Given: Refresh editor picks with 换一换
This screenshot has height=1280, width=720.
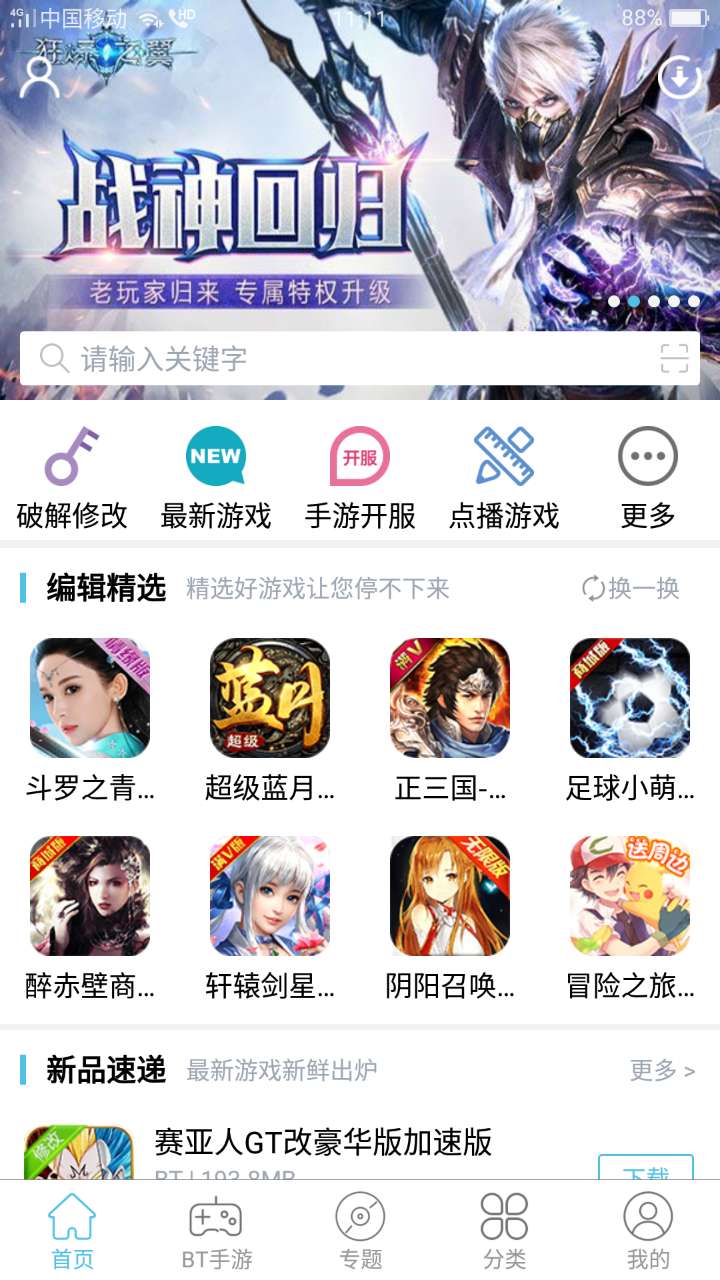Looking at the screenshot, I should [x=631, y=588].
